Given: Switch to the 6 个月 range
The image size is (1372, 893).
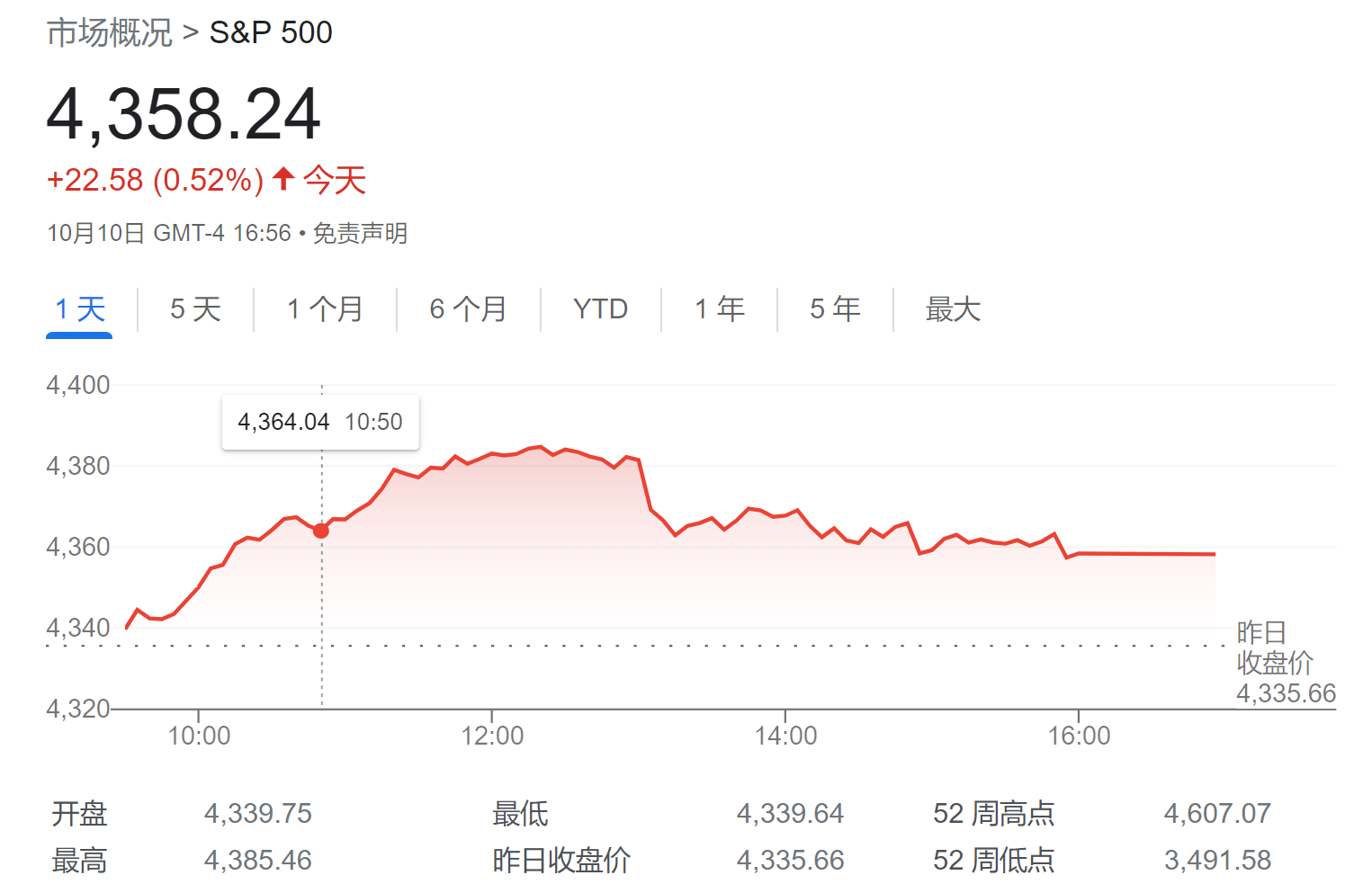Looking at the screenshot, I should tap(468, 309).
